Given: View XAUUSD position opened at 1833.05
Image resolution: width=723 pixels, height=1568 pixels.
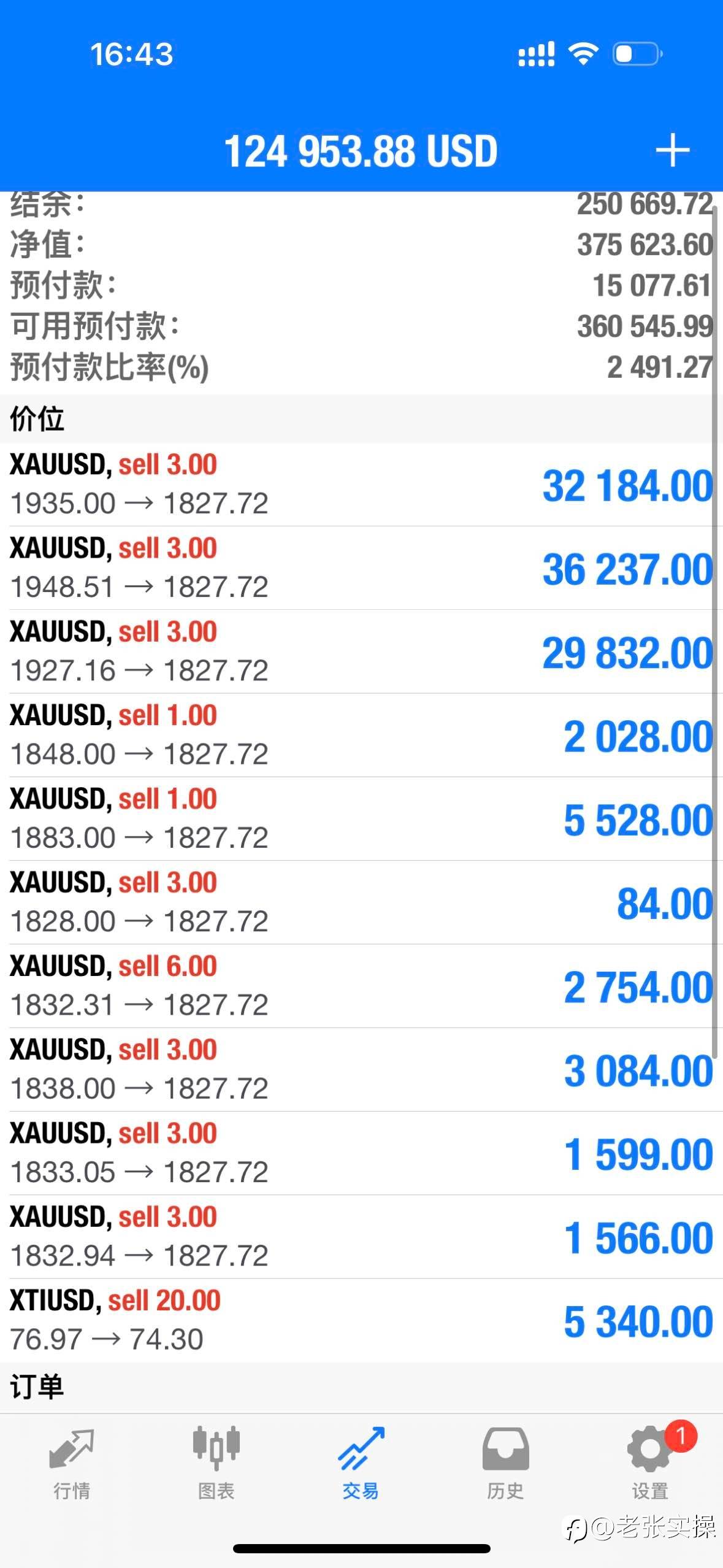Looking at the screenshot, I should point(361,1153).
